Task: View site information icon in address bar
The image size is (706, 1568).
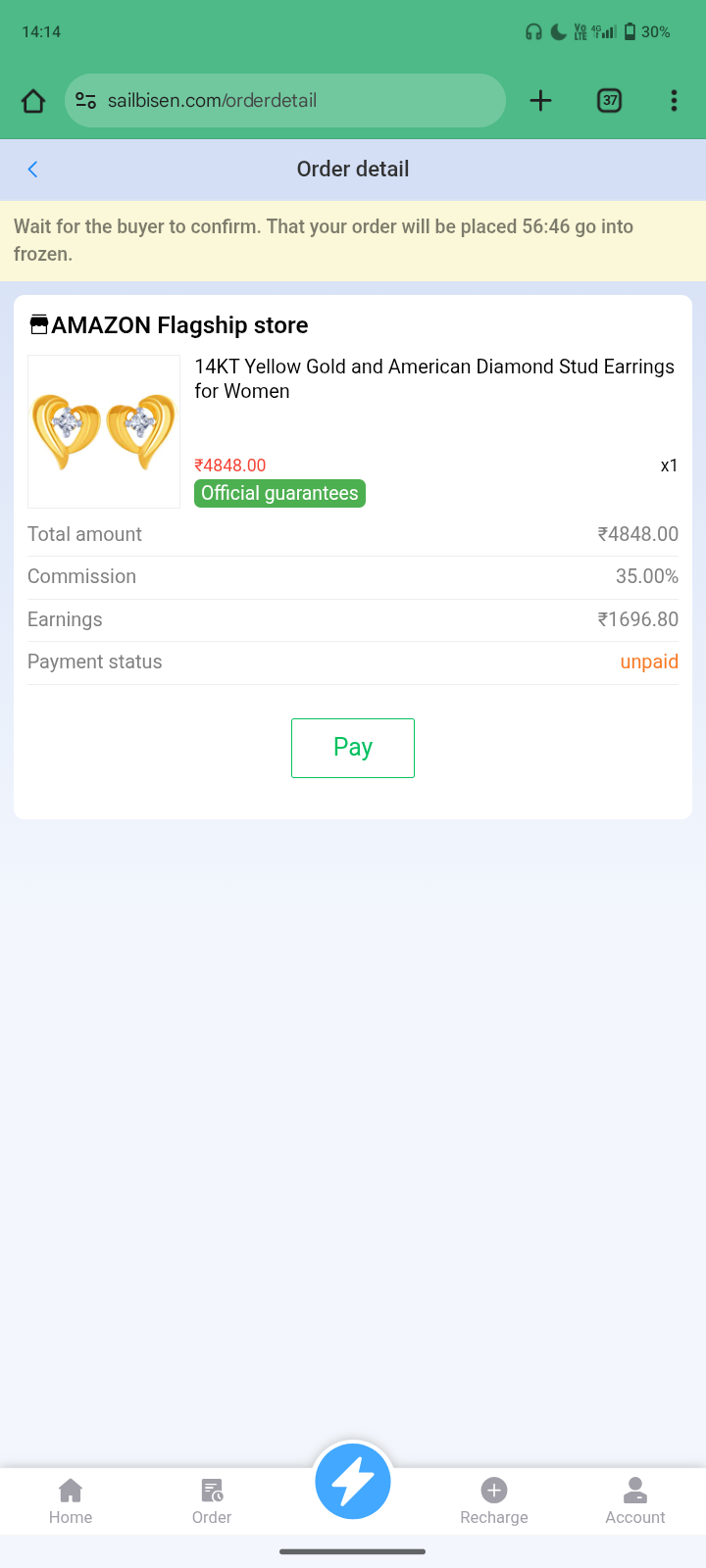Action: point(86,101)
